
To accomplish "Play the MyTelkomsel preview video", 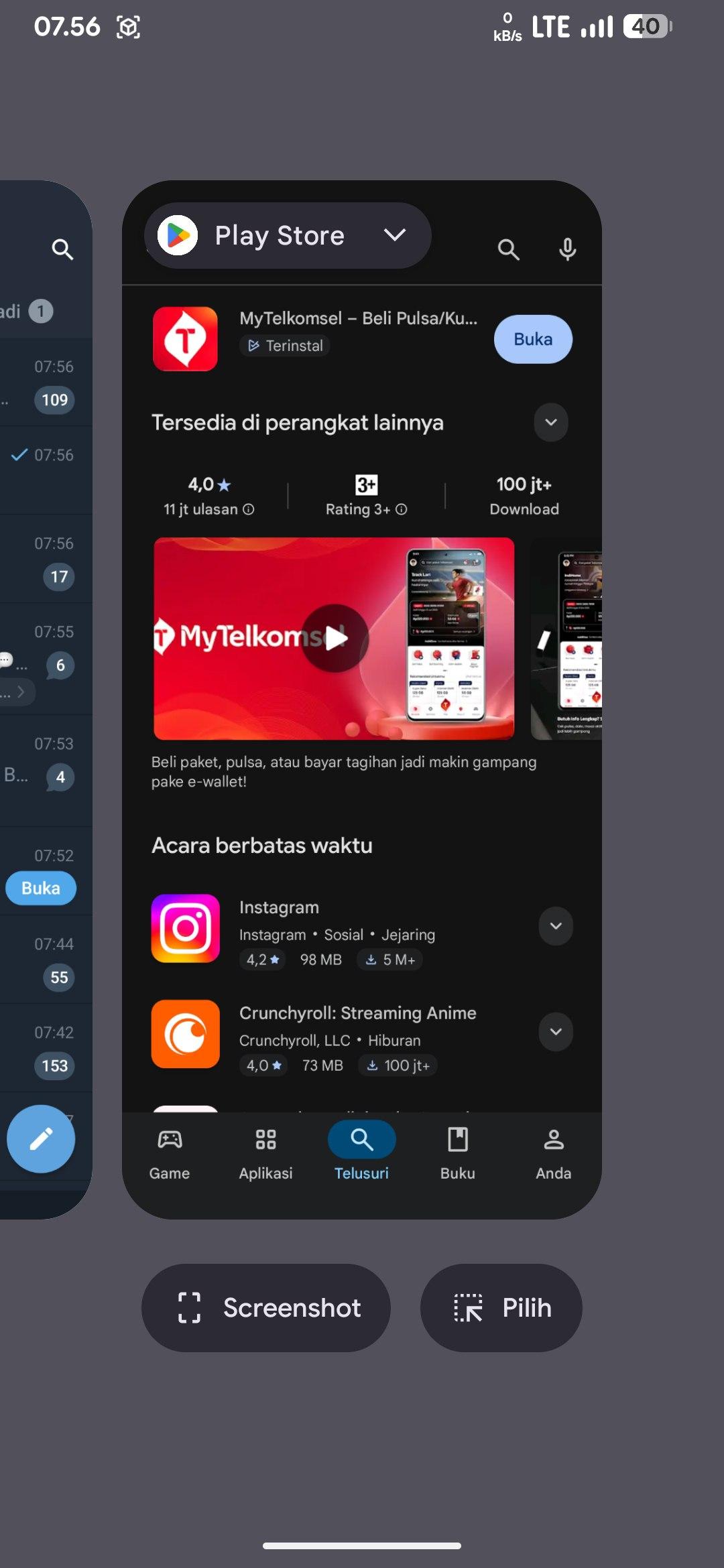I will [335, 638].
